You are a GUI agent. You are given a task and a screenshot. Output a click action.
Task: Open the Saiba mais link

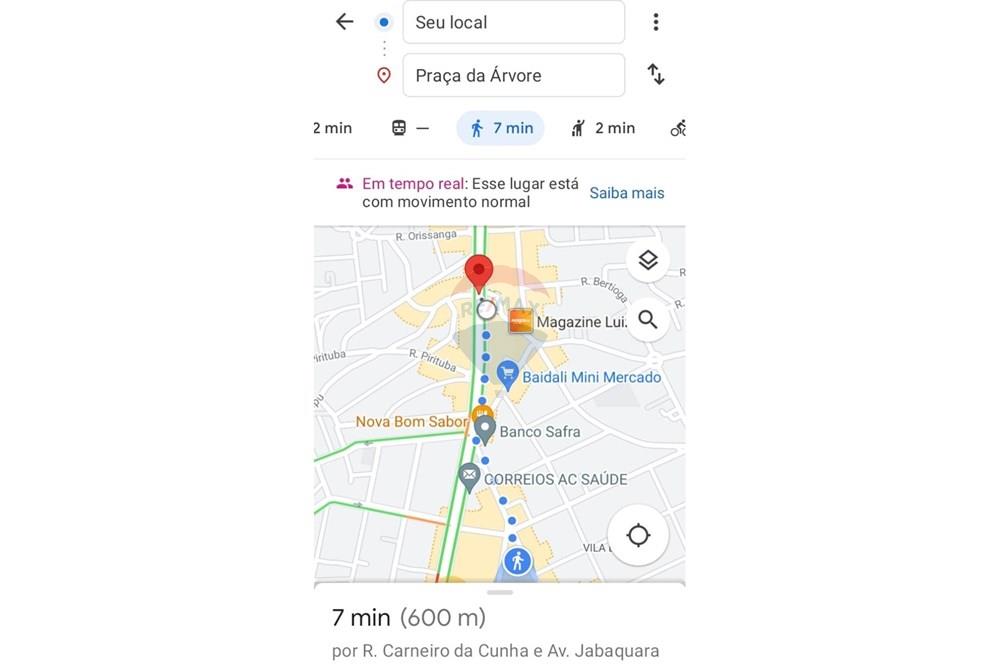point(627,193)
